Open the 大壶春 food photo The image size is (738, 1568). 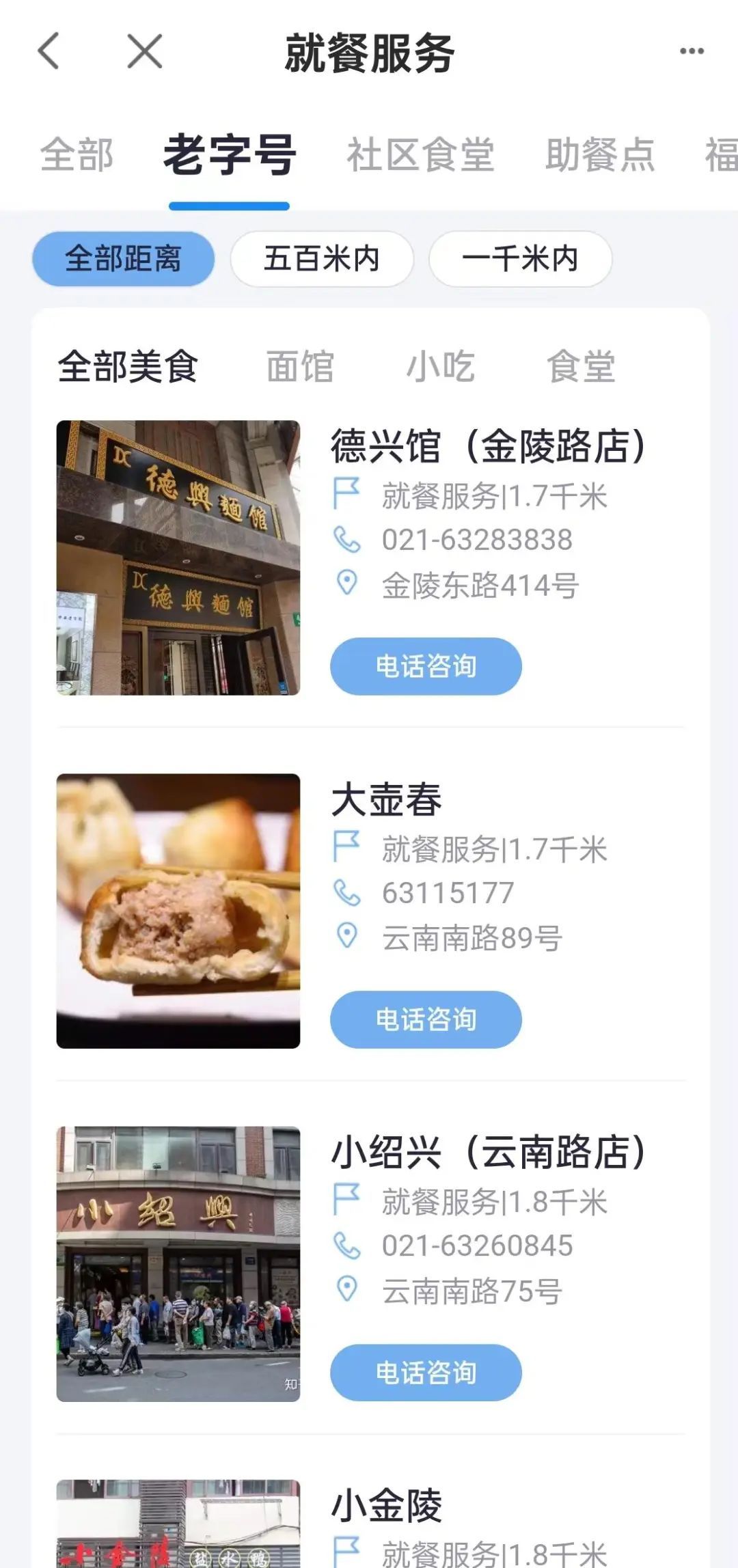coord(178,911)
